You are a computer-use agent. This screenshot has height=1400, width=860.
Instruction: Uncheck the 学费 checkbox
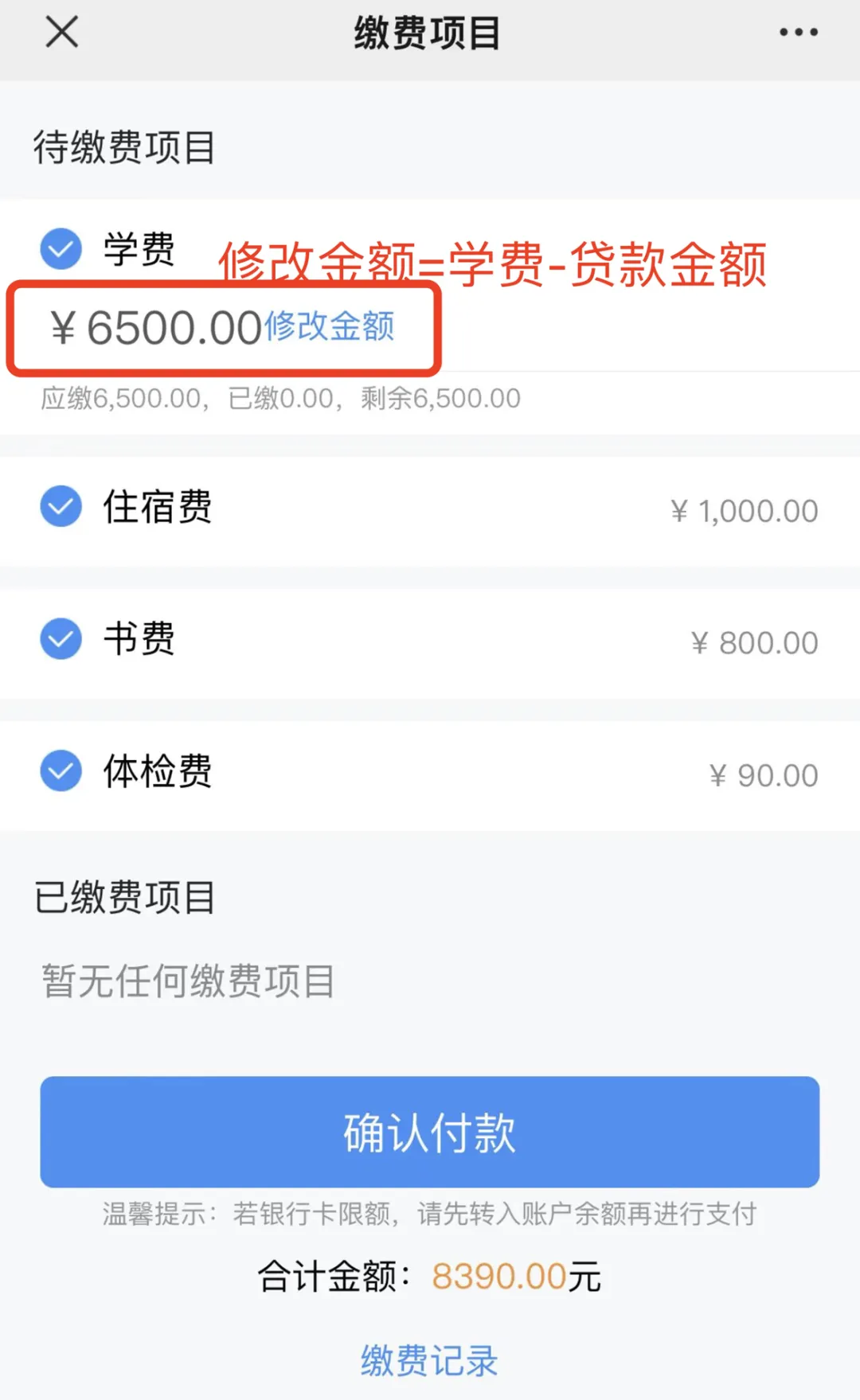tap(61, 249)
